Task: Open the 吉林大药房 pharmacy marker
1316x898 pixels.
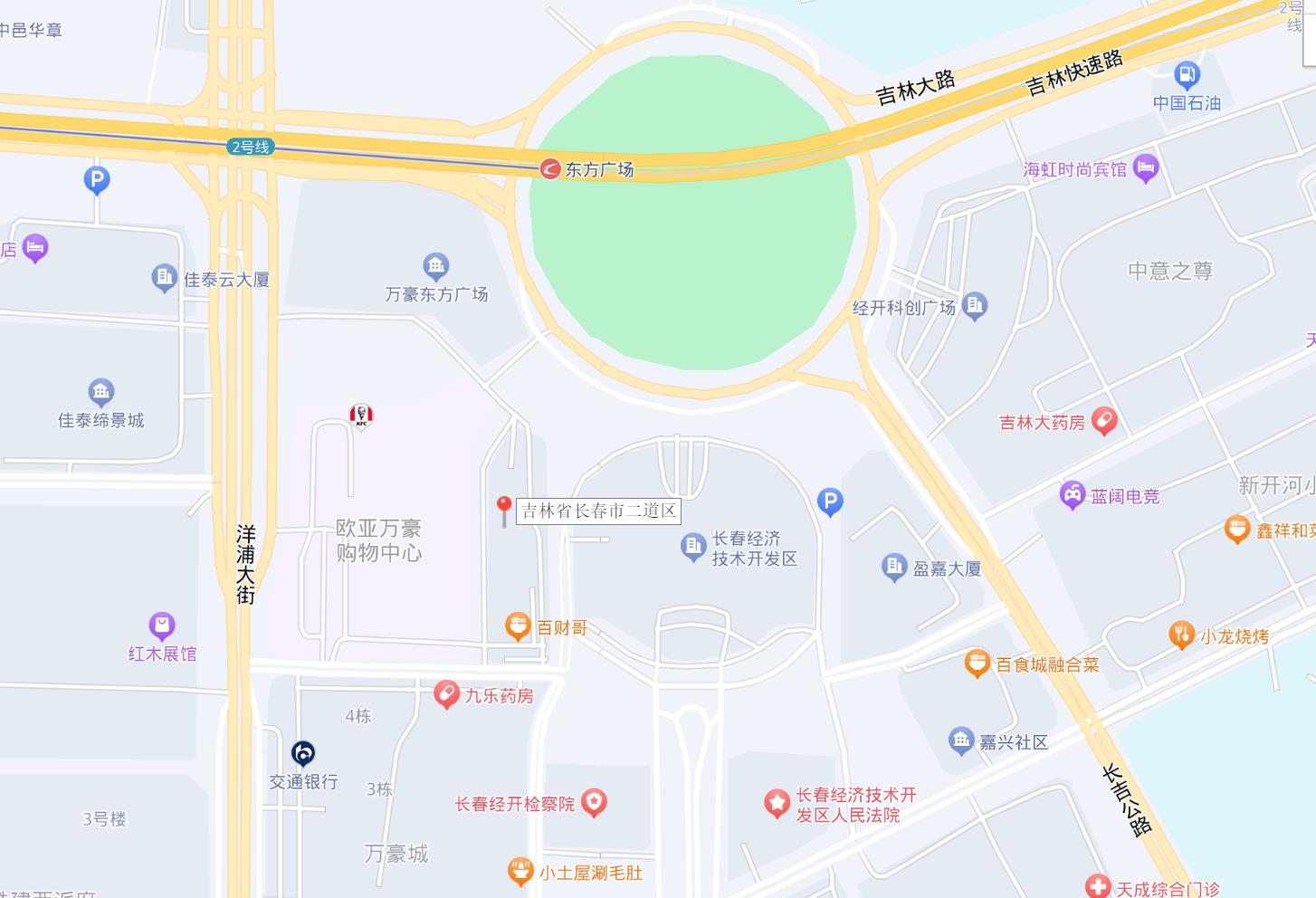Action: [1104, 421]
